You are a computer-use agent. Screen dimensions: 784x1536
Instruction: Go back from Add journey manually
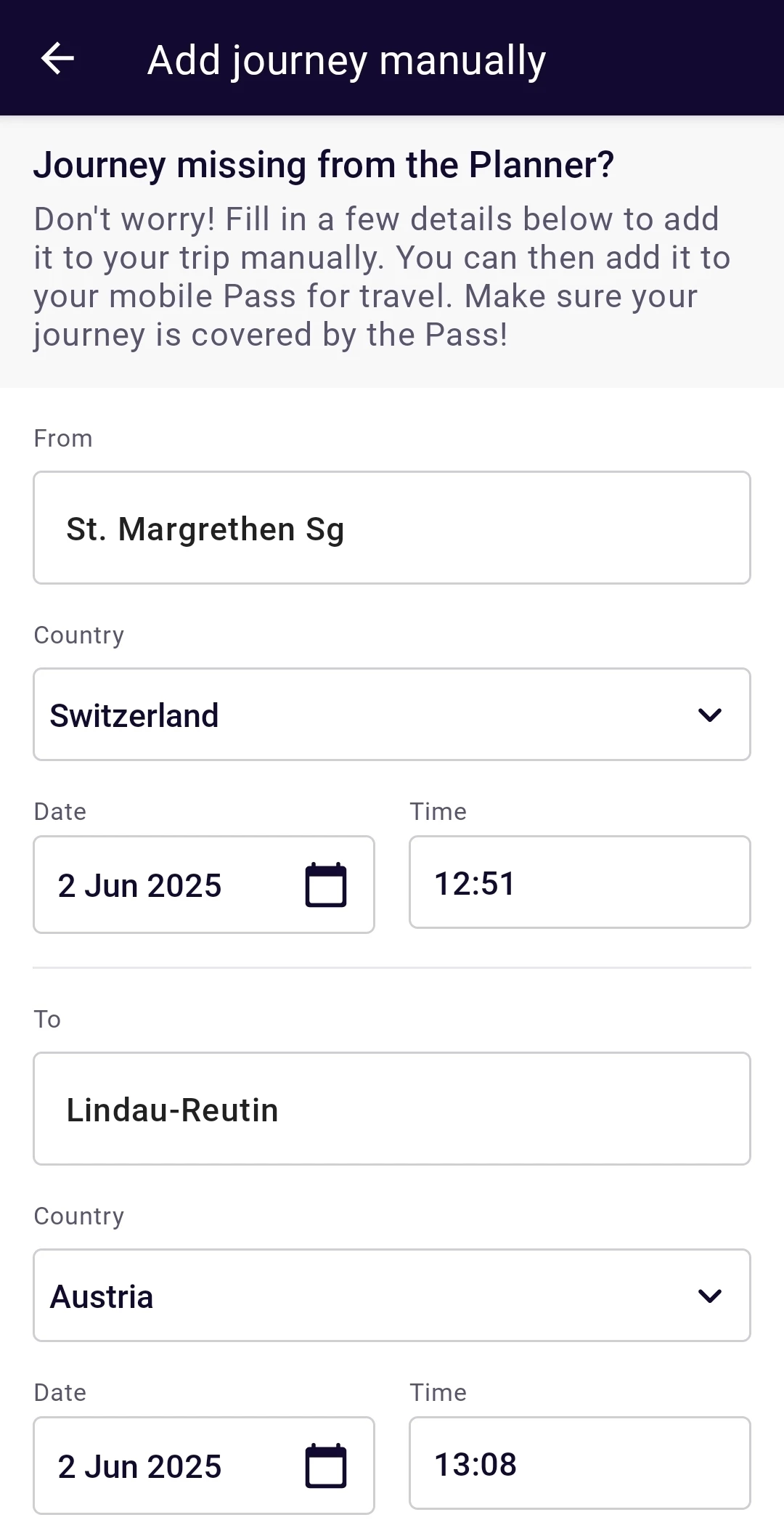[57, 59]
